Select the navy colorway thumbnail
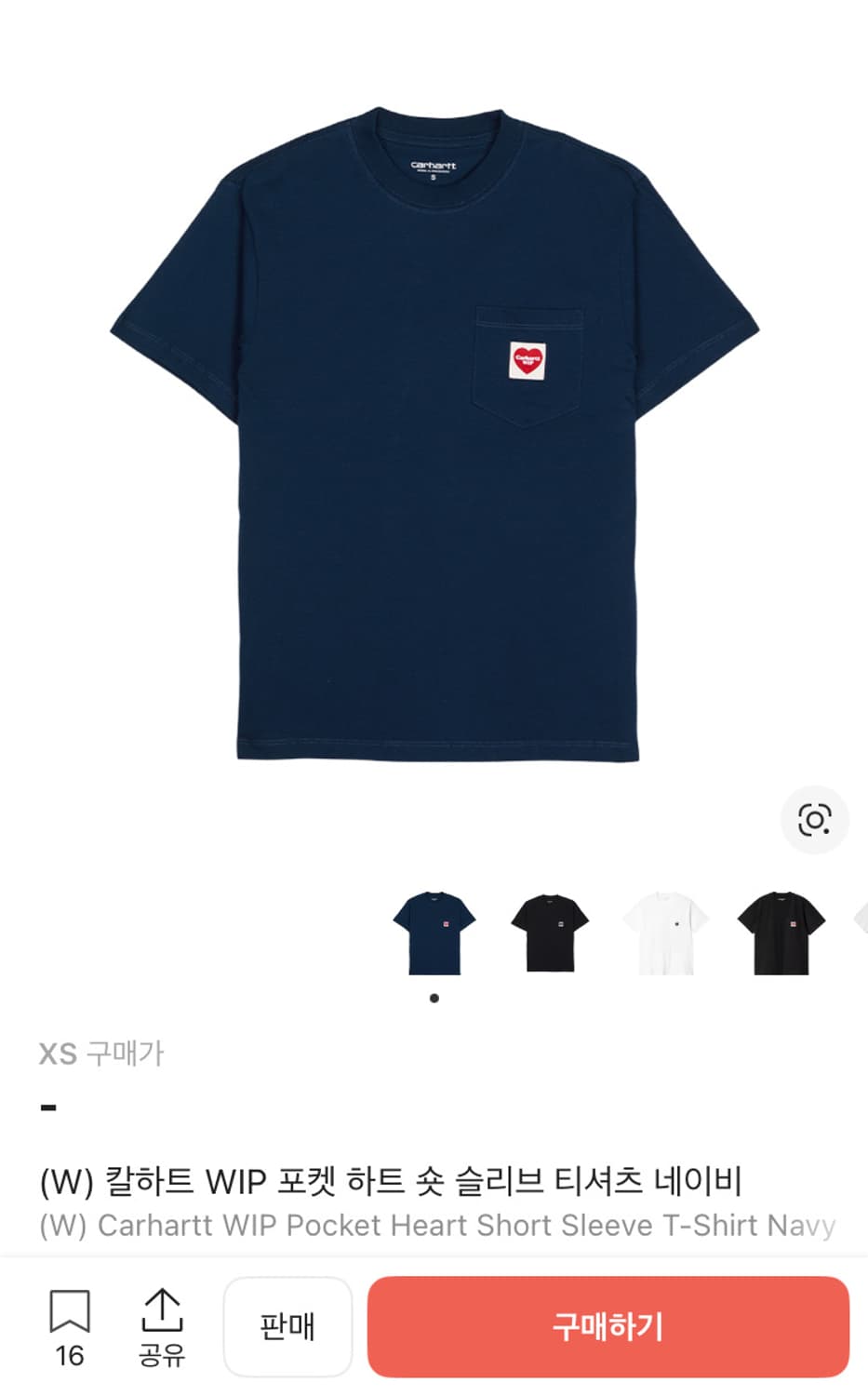This screenshot has width=868, height=1396. tap(434, 931)
